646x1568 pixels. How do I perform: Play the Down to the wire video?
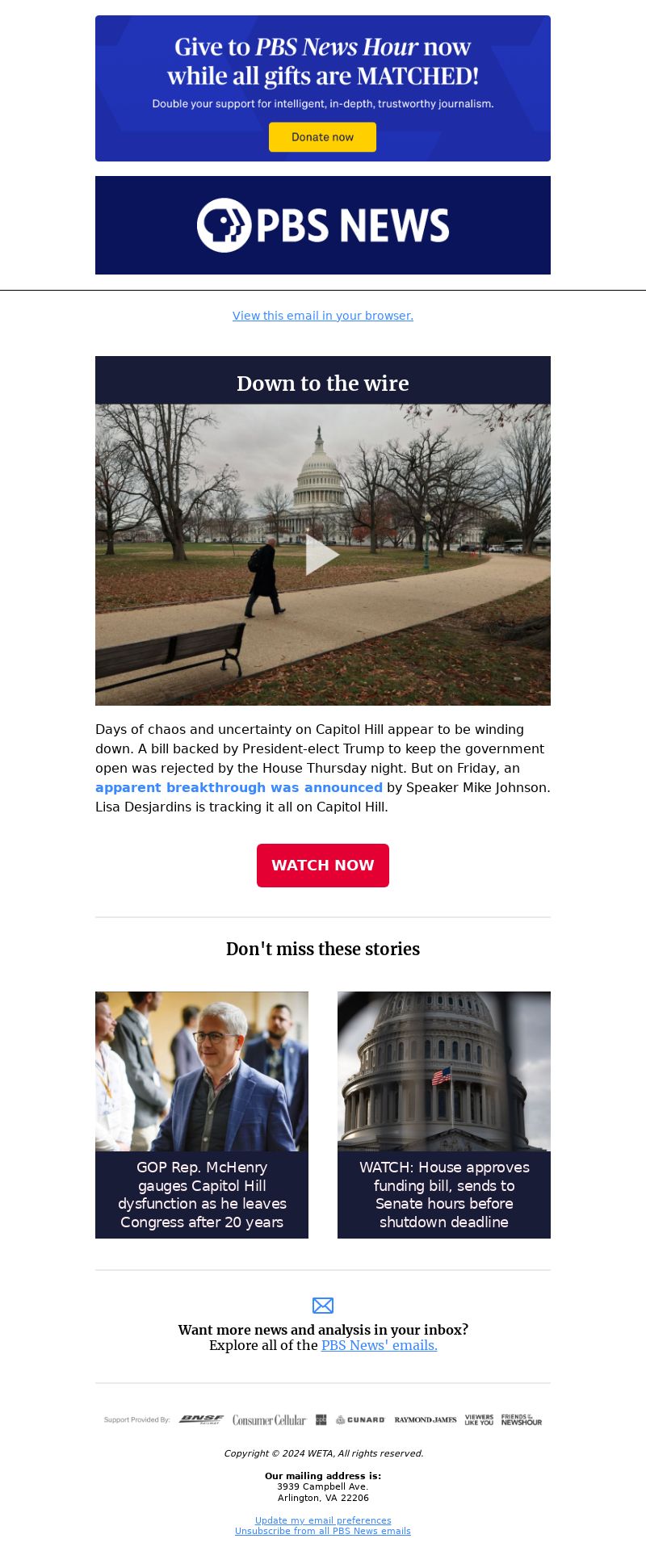pyautogui.click(x=322, y=555)
